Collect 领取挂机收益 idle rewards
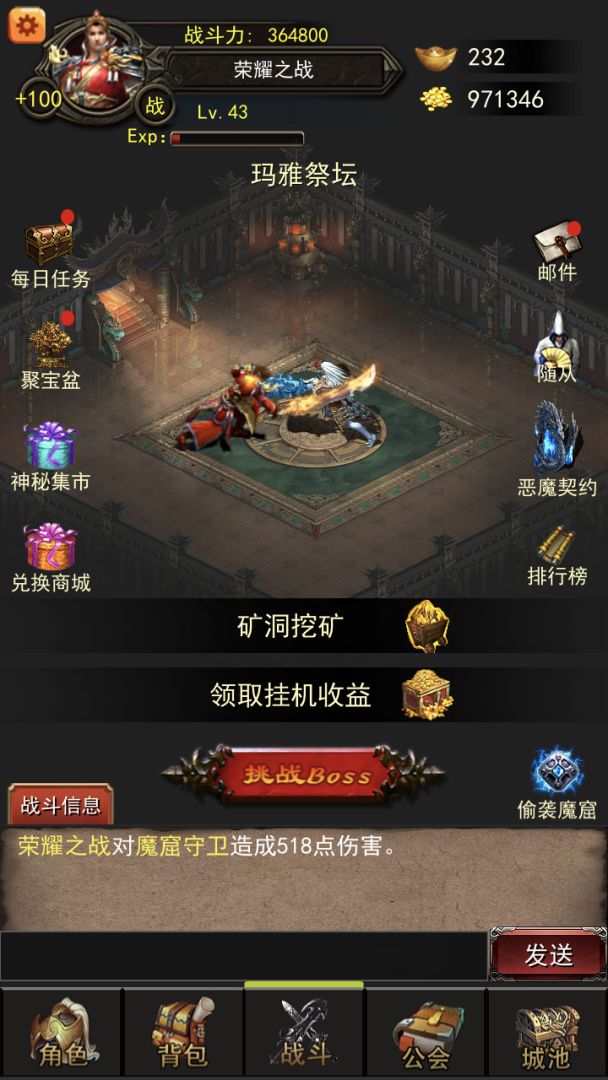 304,694
